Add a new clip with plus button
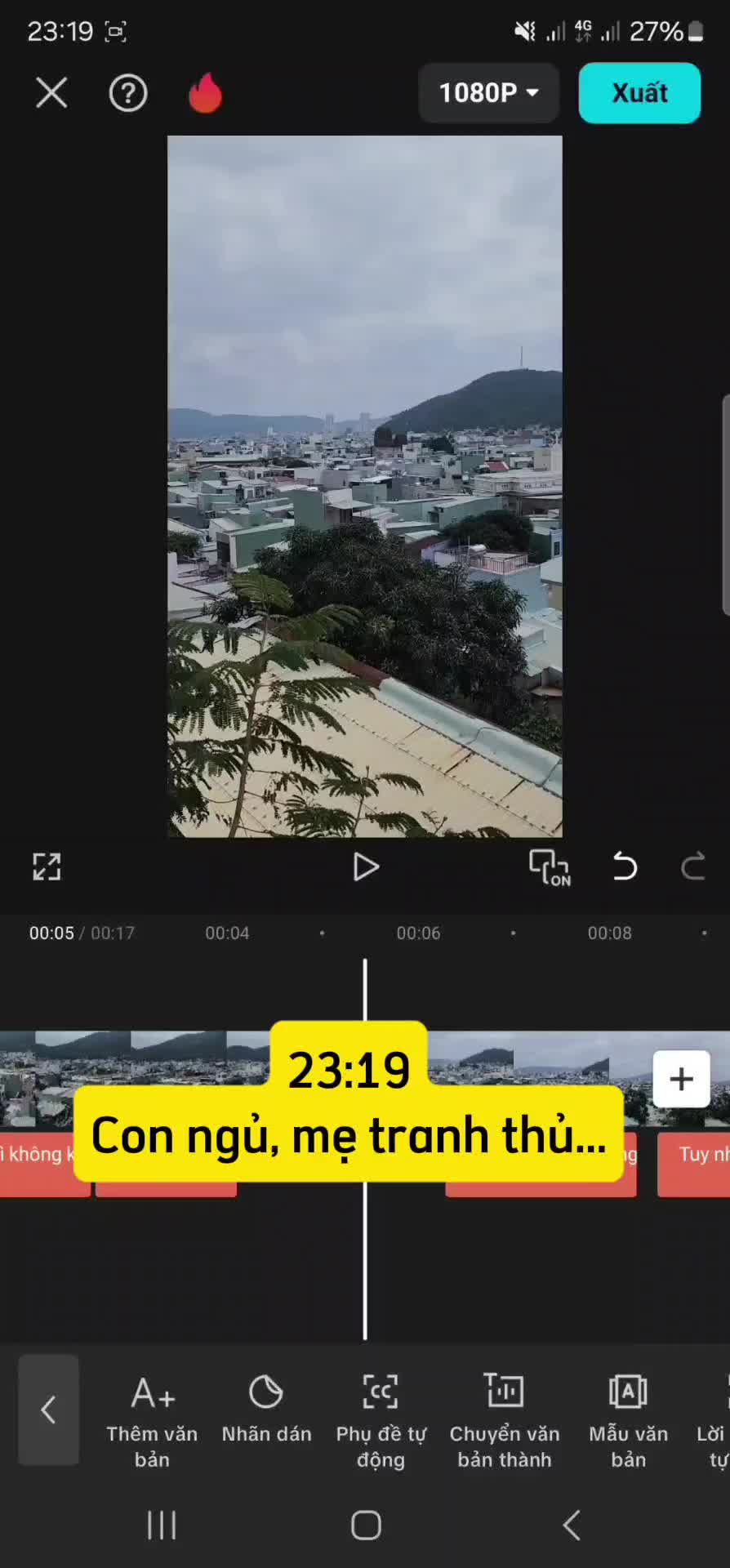Screen dimensions: 730x1568 coord(681,1079)
